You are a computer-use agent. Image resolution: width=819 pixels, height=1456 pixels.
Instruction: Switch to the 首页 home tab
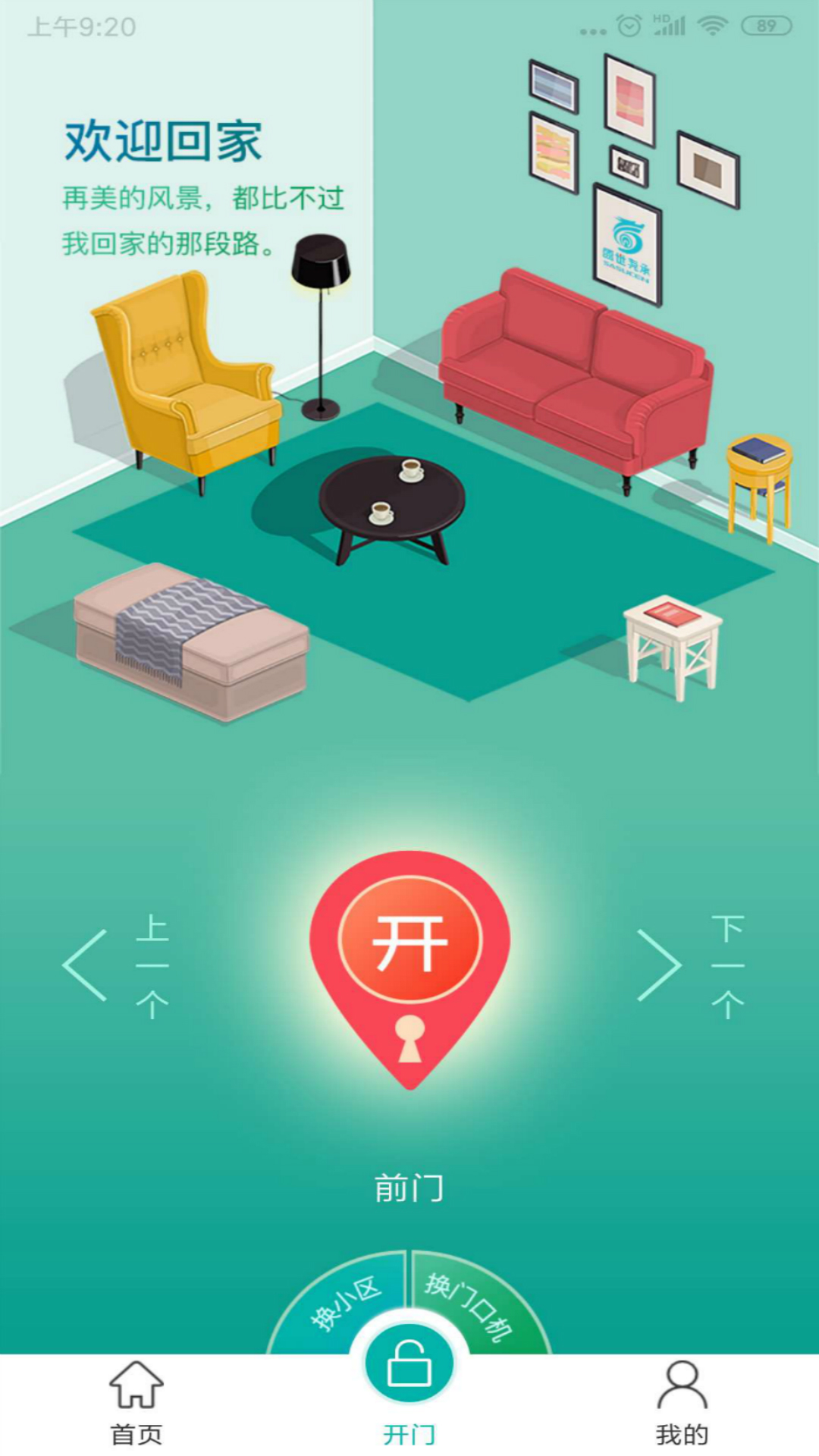[136, 1403]
